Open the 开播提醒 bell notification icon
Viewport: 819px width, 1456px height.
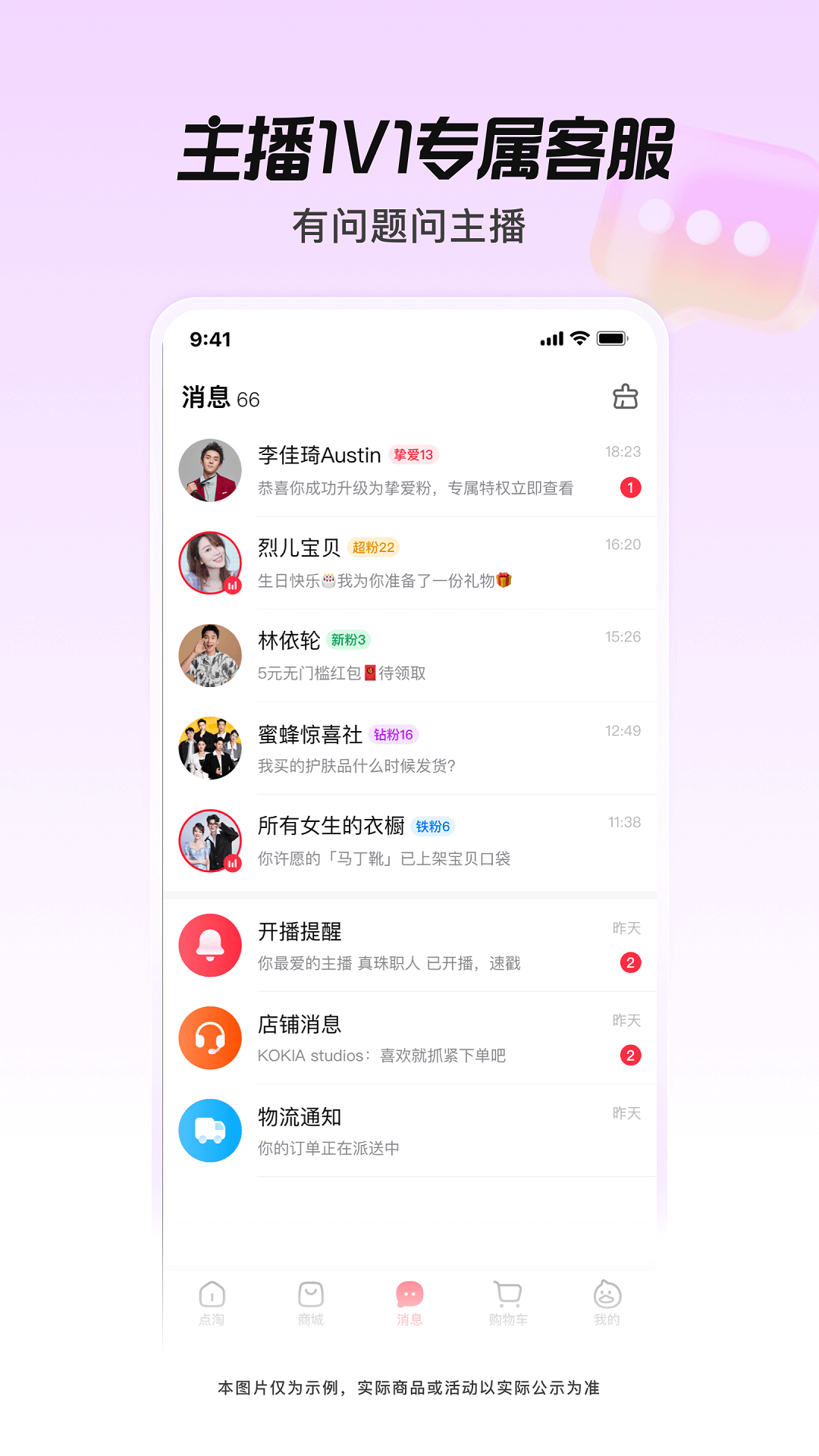tap(210, 945)
